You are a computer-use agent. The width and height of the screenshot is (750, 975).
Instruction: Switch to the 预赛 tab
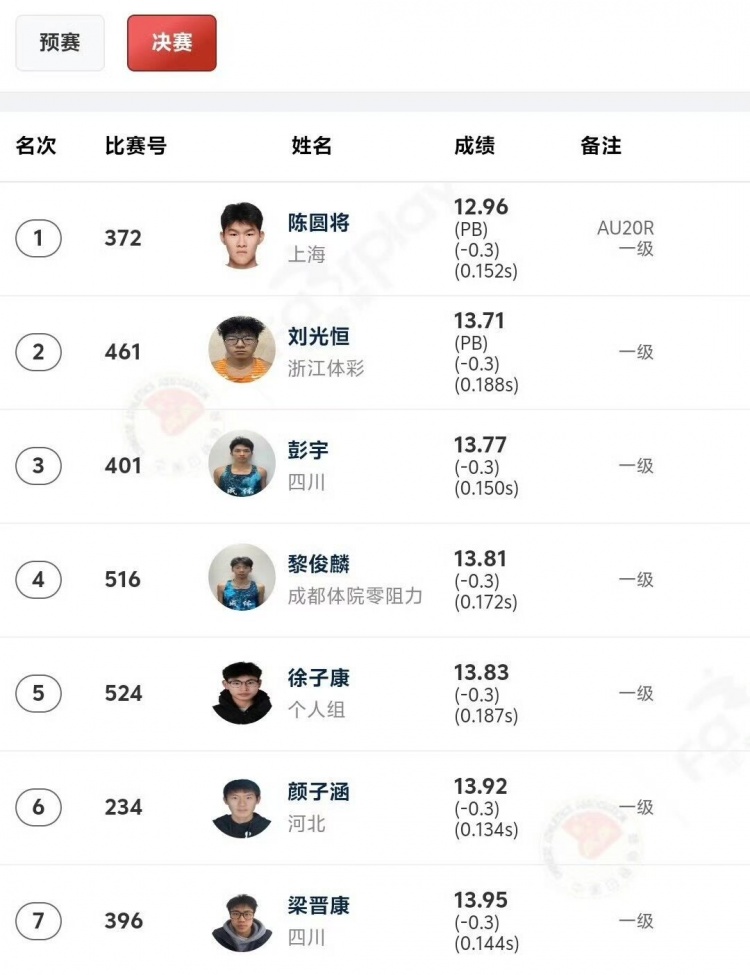click(60, 43)
